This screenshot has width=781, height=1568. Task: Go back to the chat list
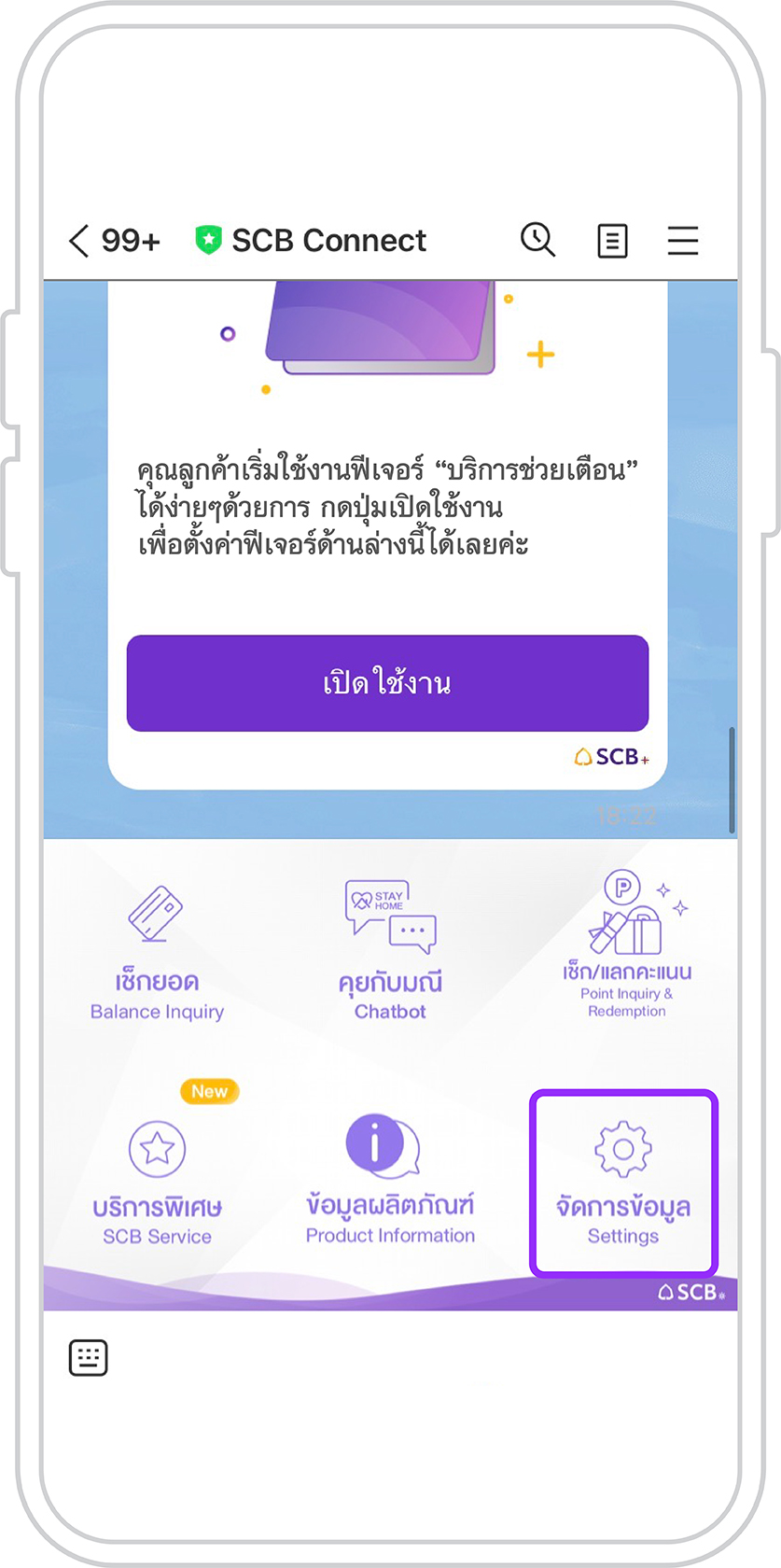tap(80, 241)
